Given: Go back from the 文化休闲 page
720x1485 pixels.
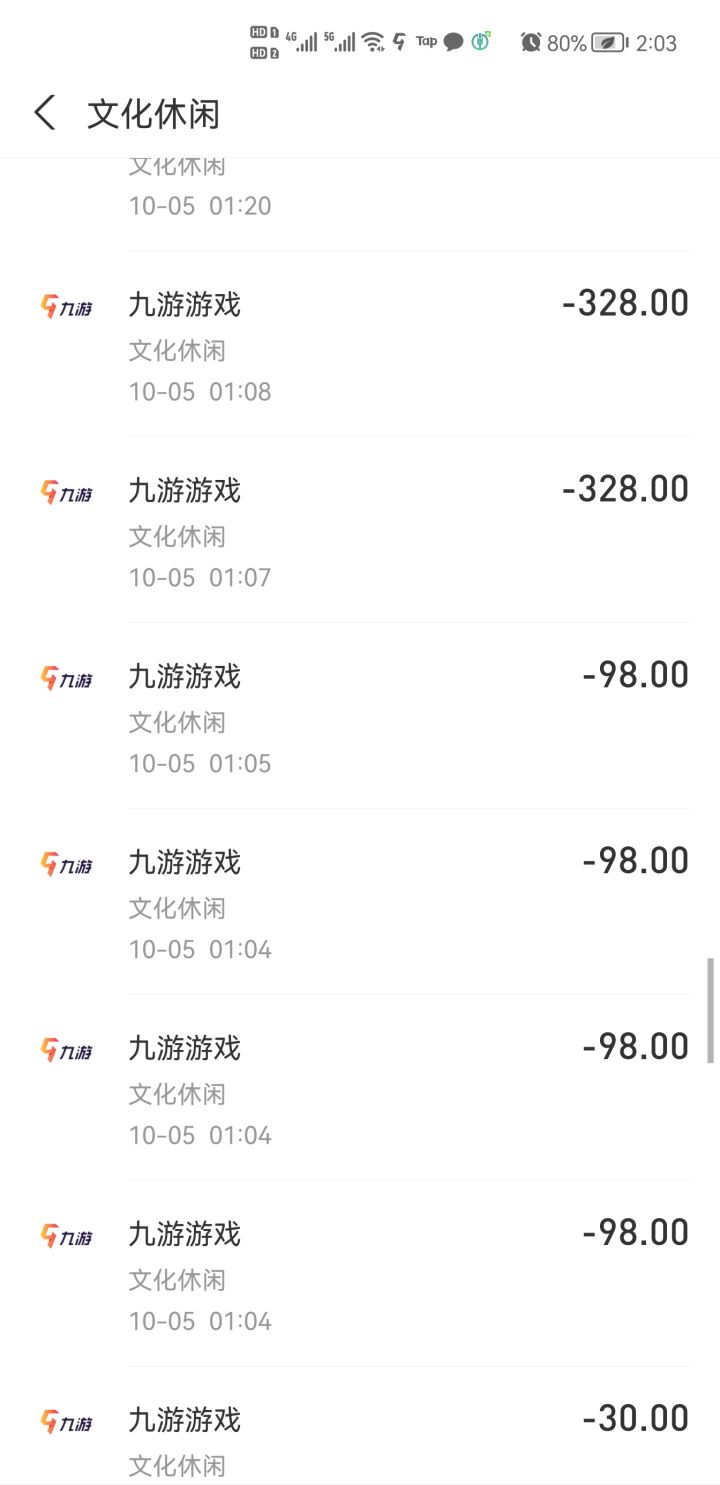Looking at the screenshot, I should click(x=45, y=113).
